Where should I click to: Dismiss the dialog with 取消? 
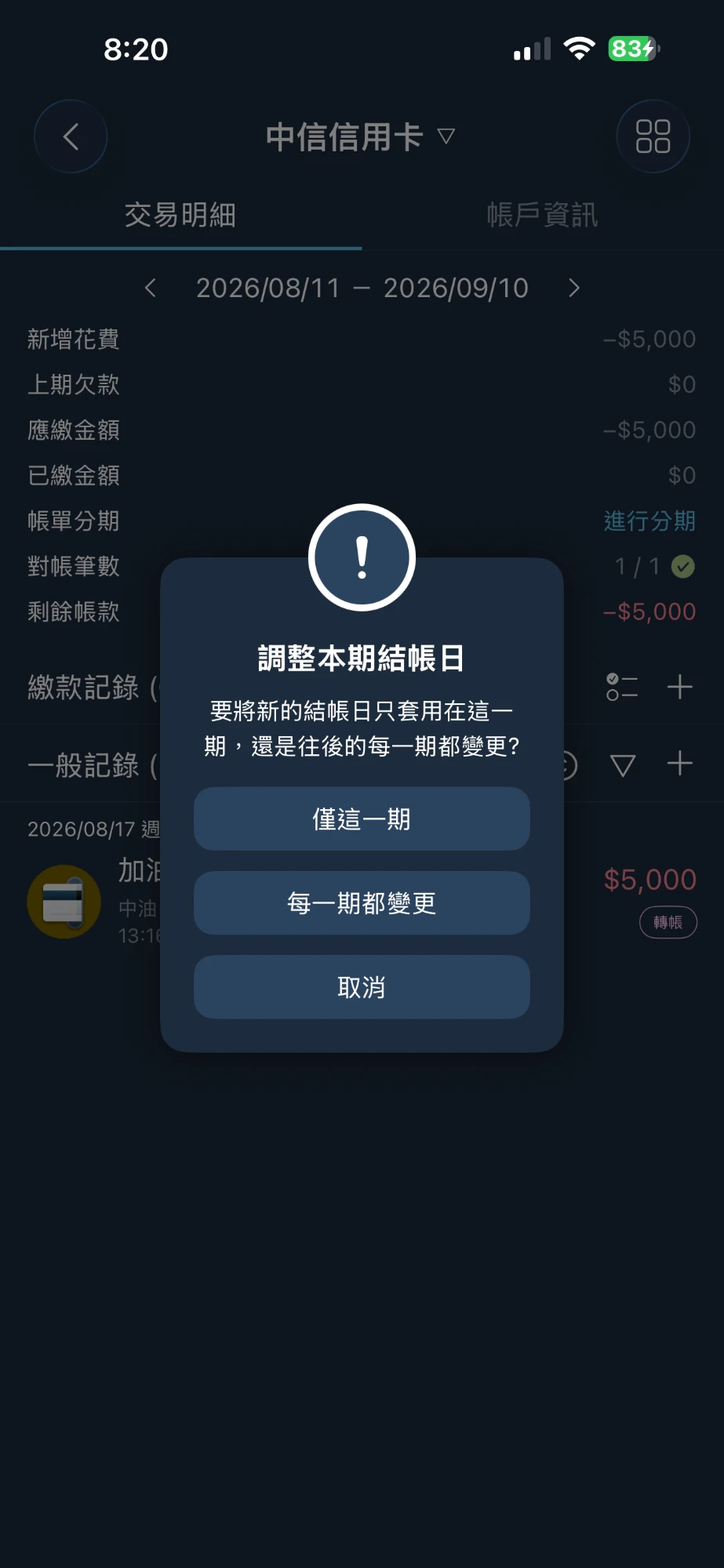coord(362,986)
